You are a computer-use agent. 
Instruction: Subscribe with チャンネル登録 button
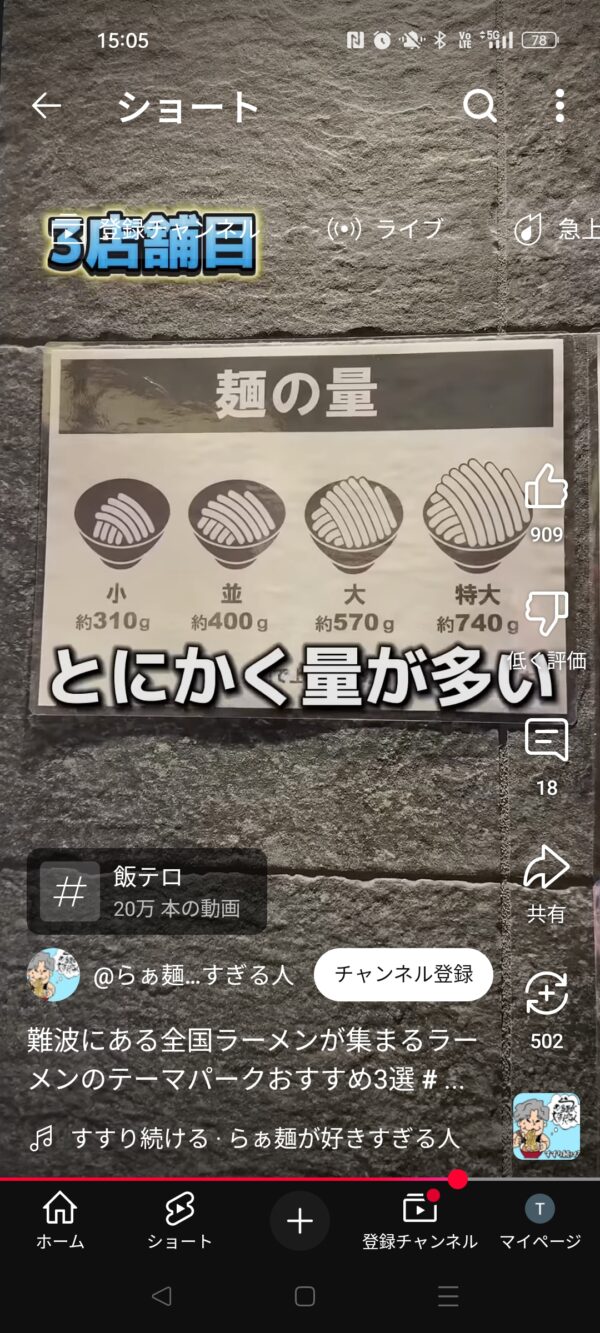pyautogui.click(x=403, y=974)
